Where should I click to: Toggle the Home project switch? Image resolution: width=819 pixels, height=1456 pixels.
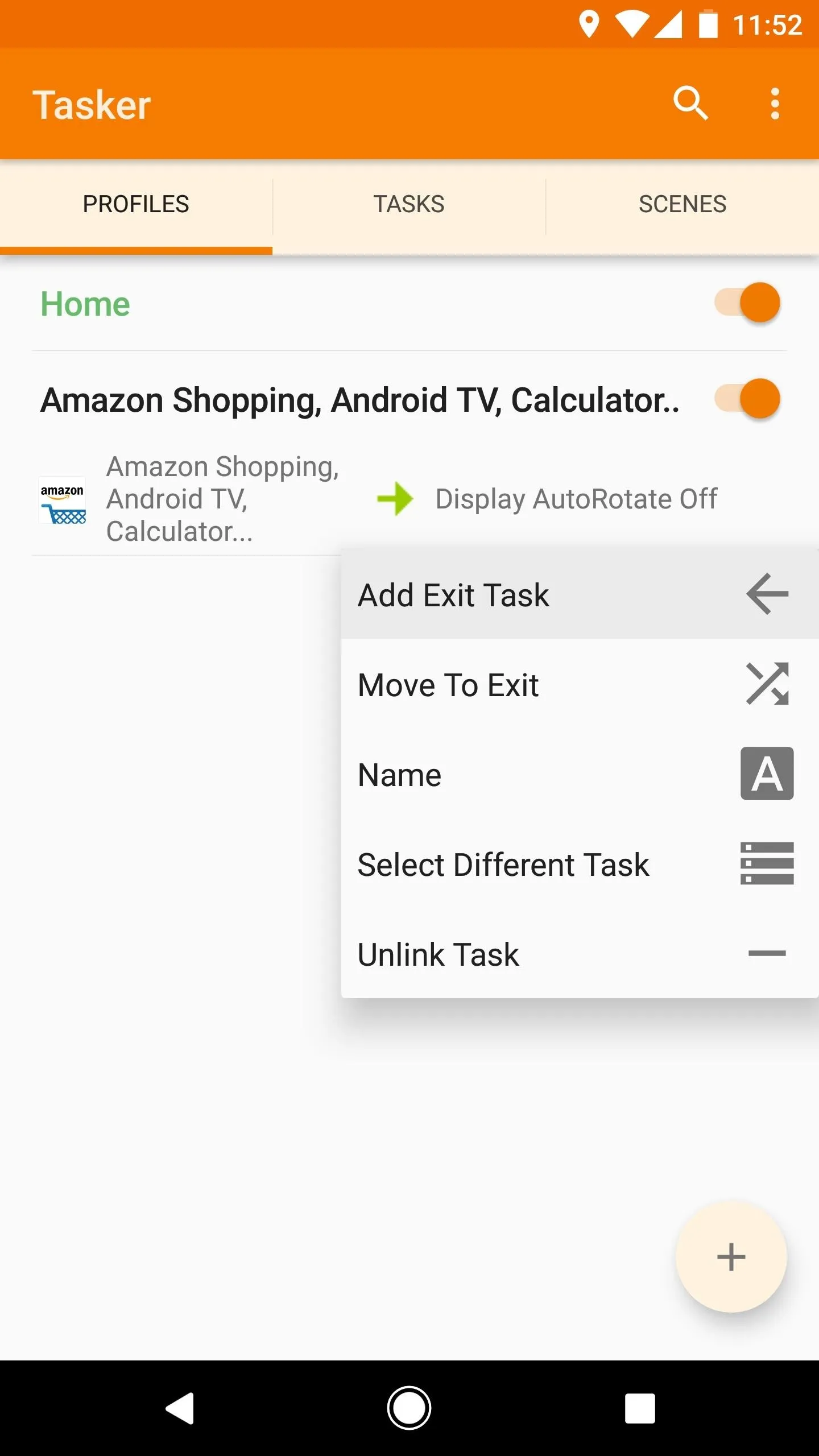[747, 302]
